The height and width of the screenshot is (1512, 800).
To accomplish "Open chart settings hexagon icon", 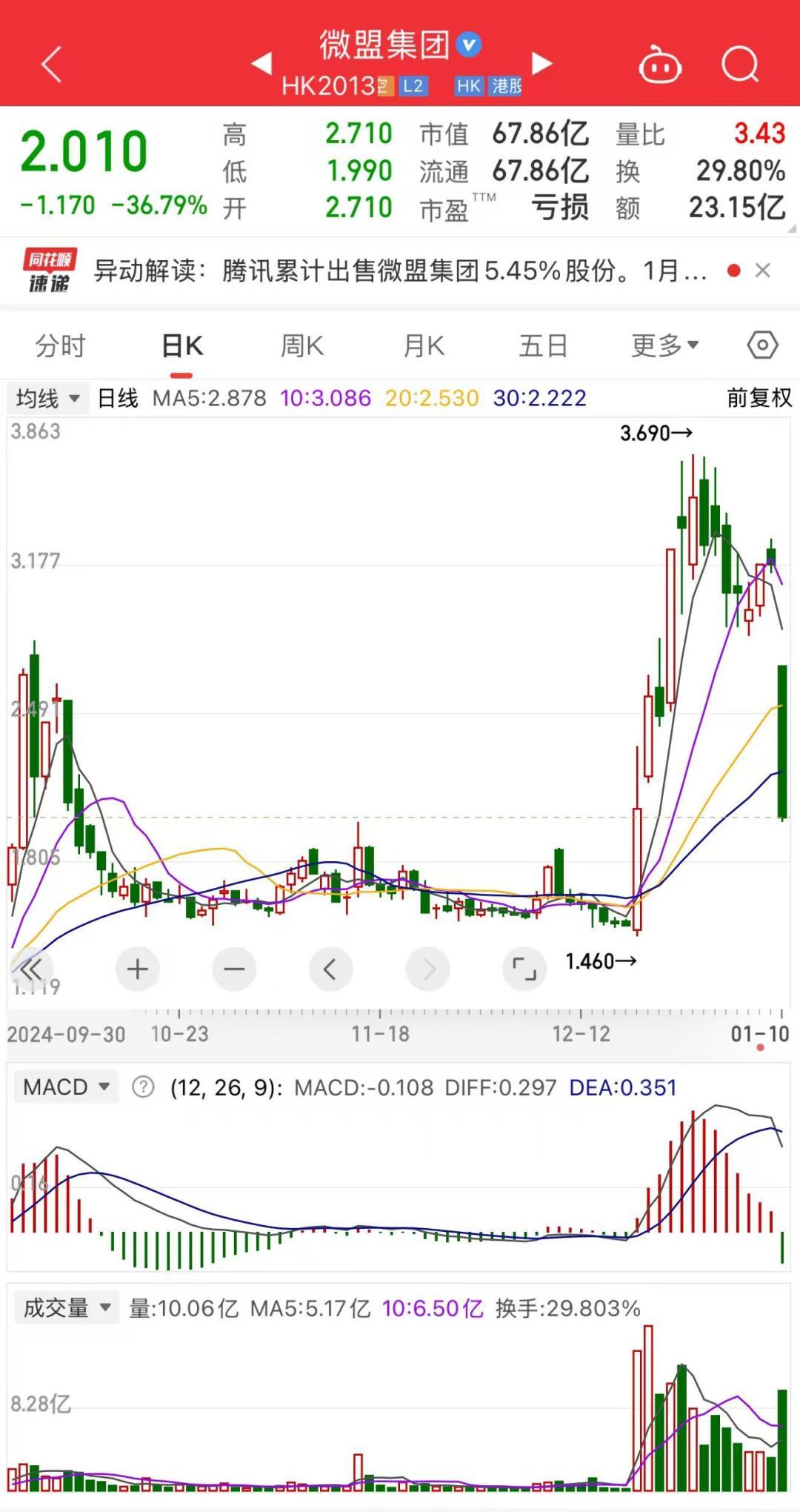I will coord(762,345).
